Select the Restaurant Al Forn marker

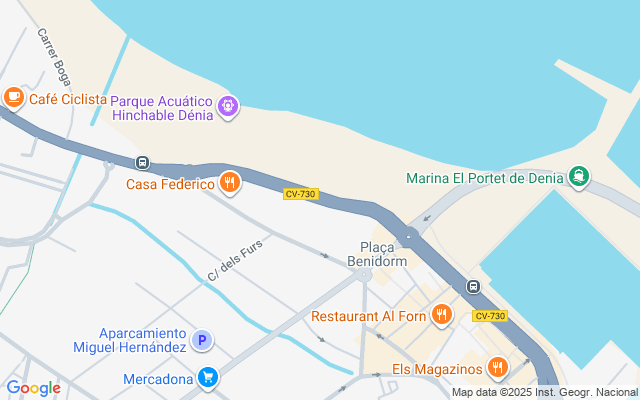(x=442, y=316)
